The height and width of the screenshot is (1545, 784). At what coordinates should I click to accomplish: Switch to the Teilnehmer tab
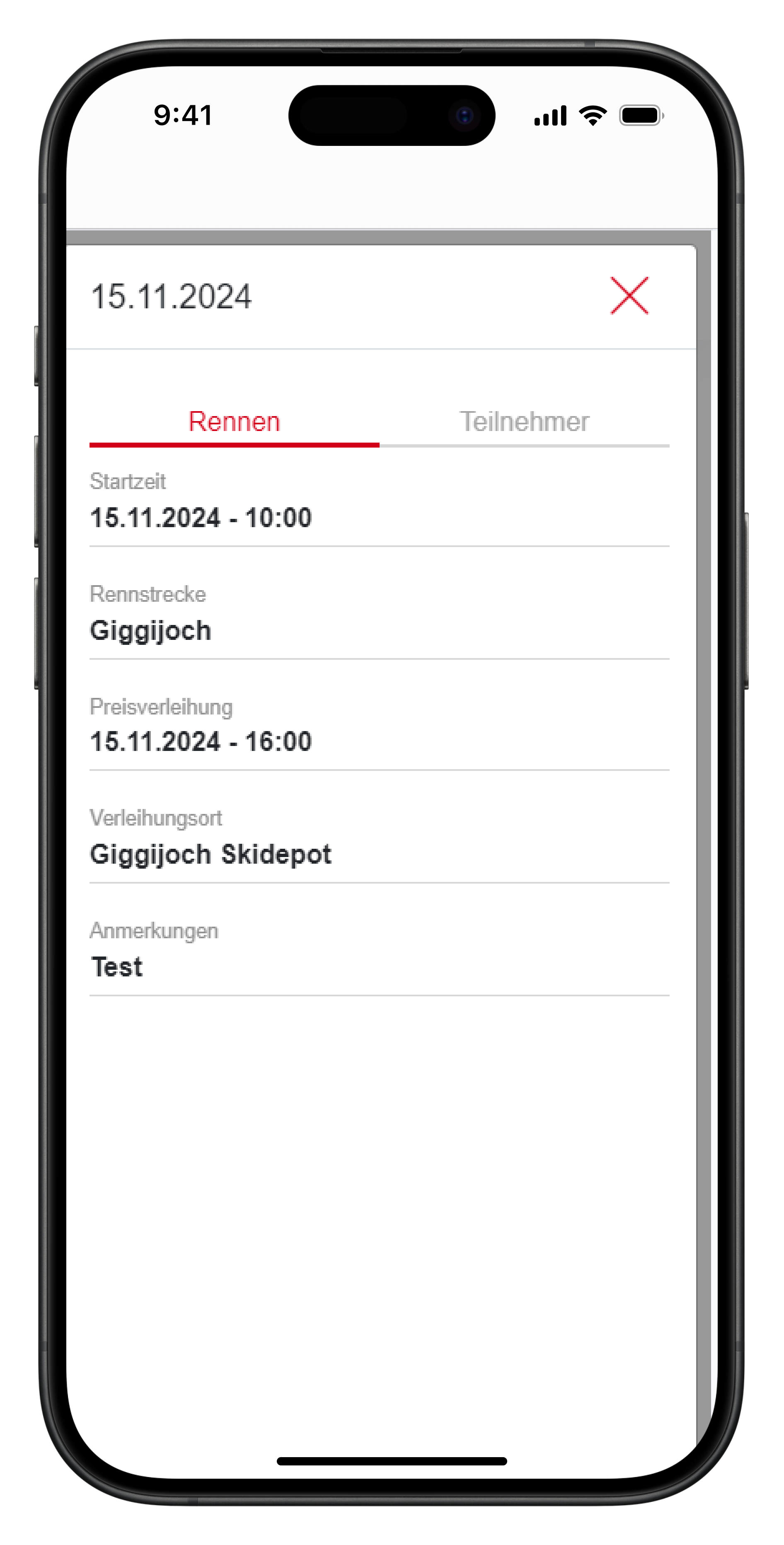pyautogui.click(x=524, y=422)
